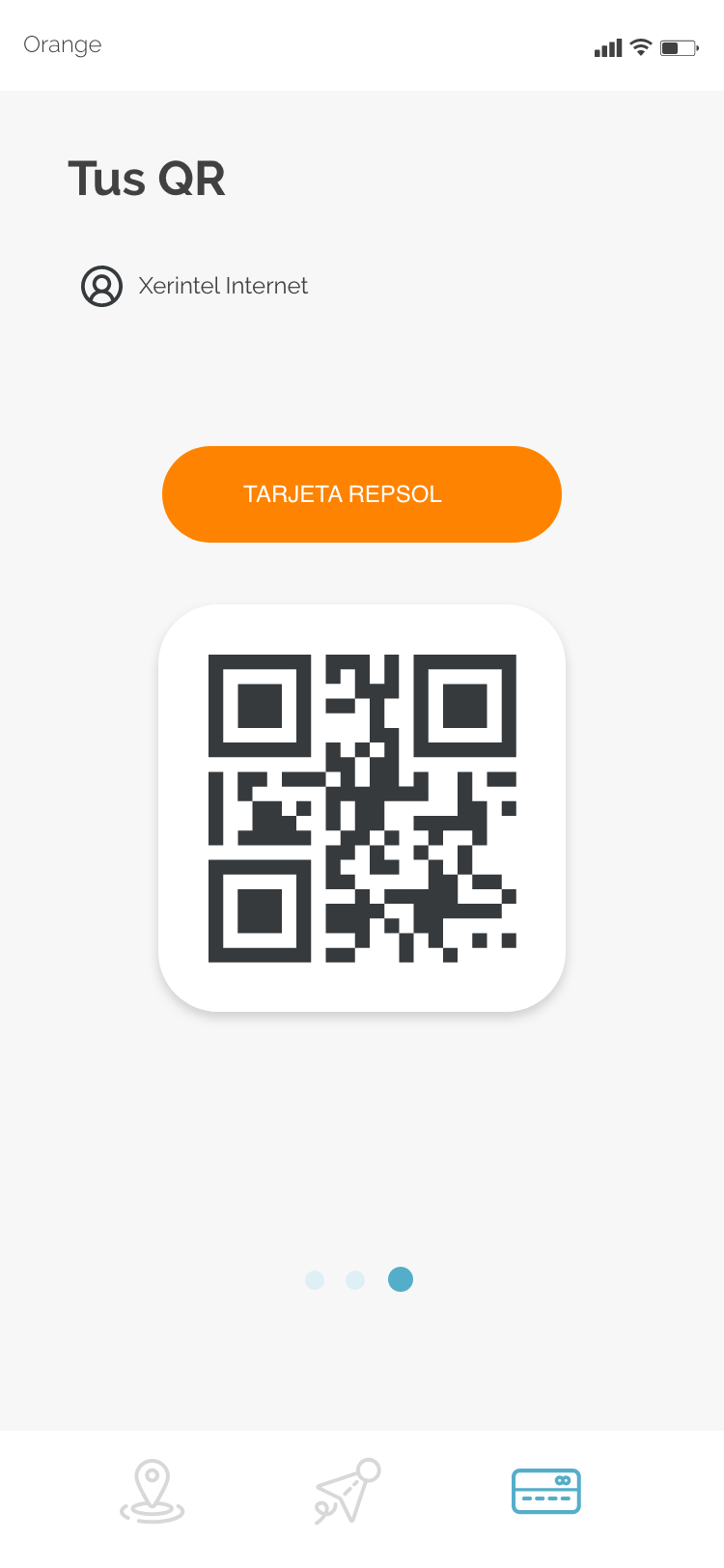Jump to the second page indicator dot
This screenshot has height=1568, width=724.
355,1279
